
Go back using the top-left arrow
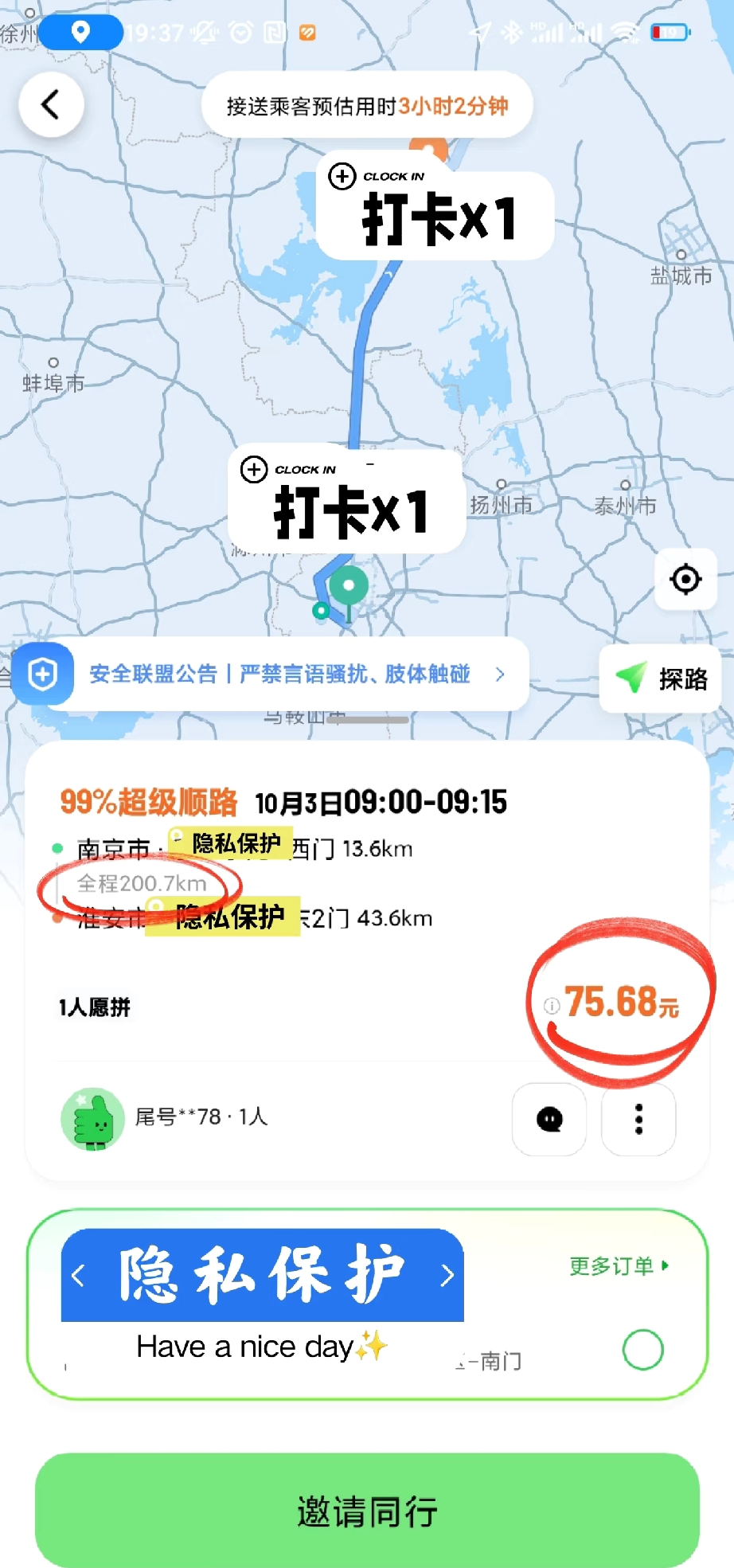pos(51,104)
